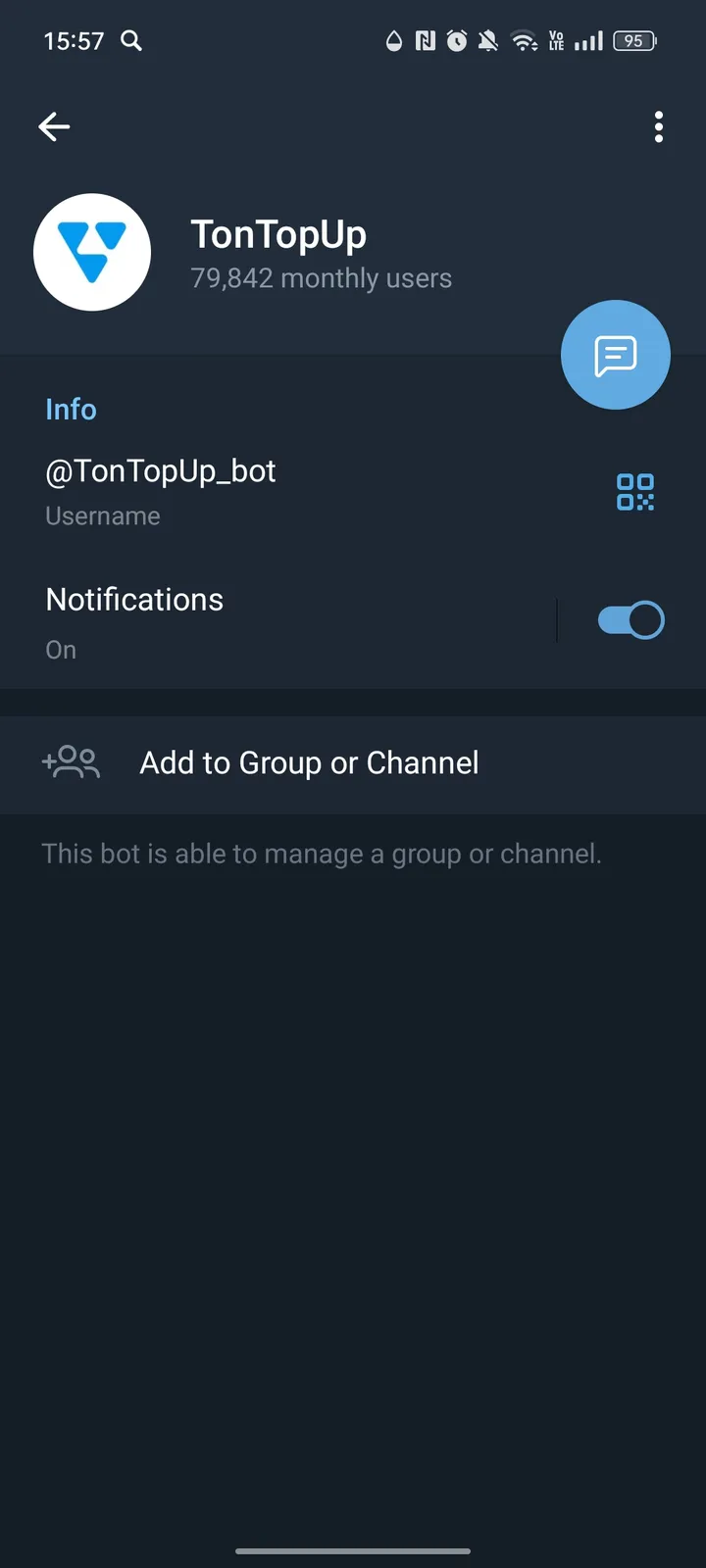The width and height of the screenshot is (706, 1568).
Task: Tap the Add to Group or Channel icon
Action: click(x=71, y=762)
